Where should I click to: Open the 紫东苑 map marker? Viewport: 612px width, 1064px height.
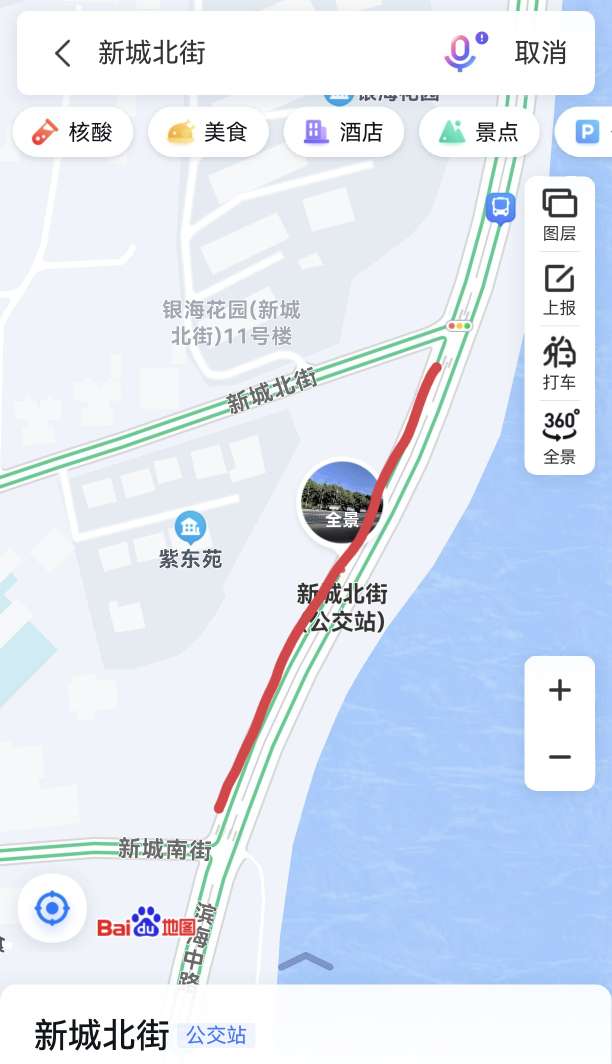pos(190,526)
